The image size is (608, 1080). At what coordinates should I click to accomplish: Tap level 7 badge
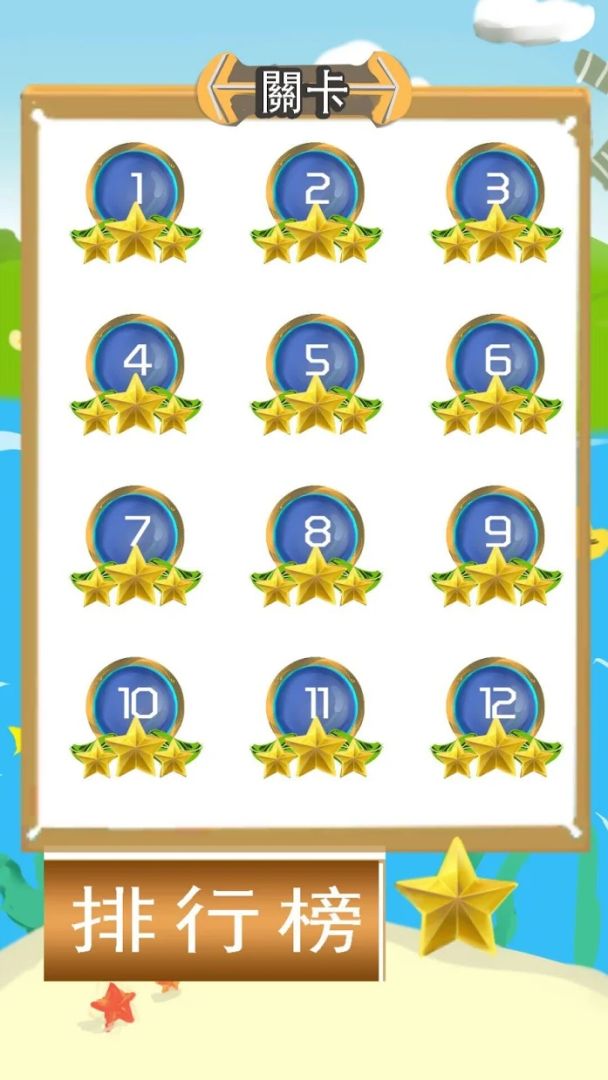[x=136, y=538]
